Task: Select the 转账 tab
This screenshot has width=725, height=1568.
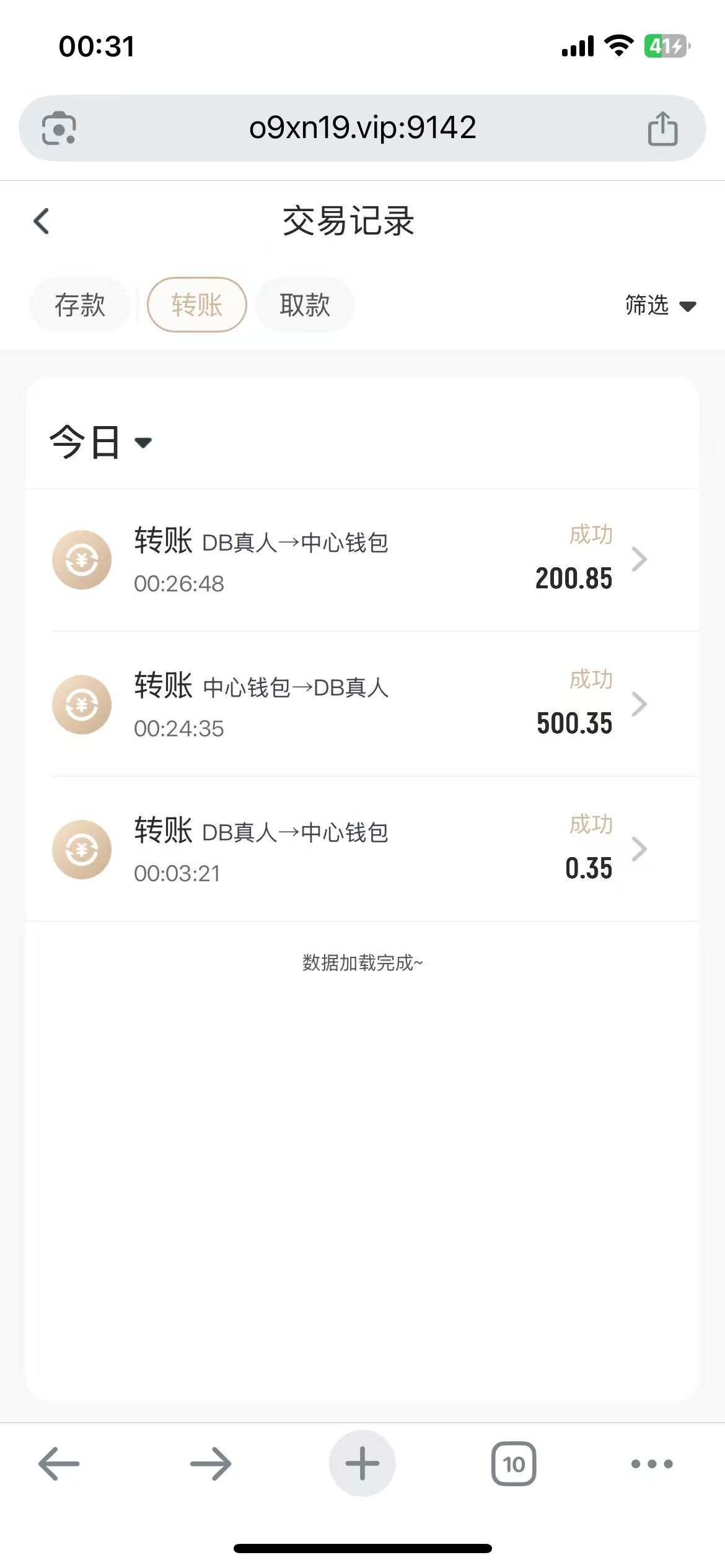Action: coord(197,305)
